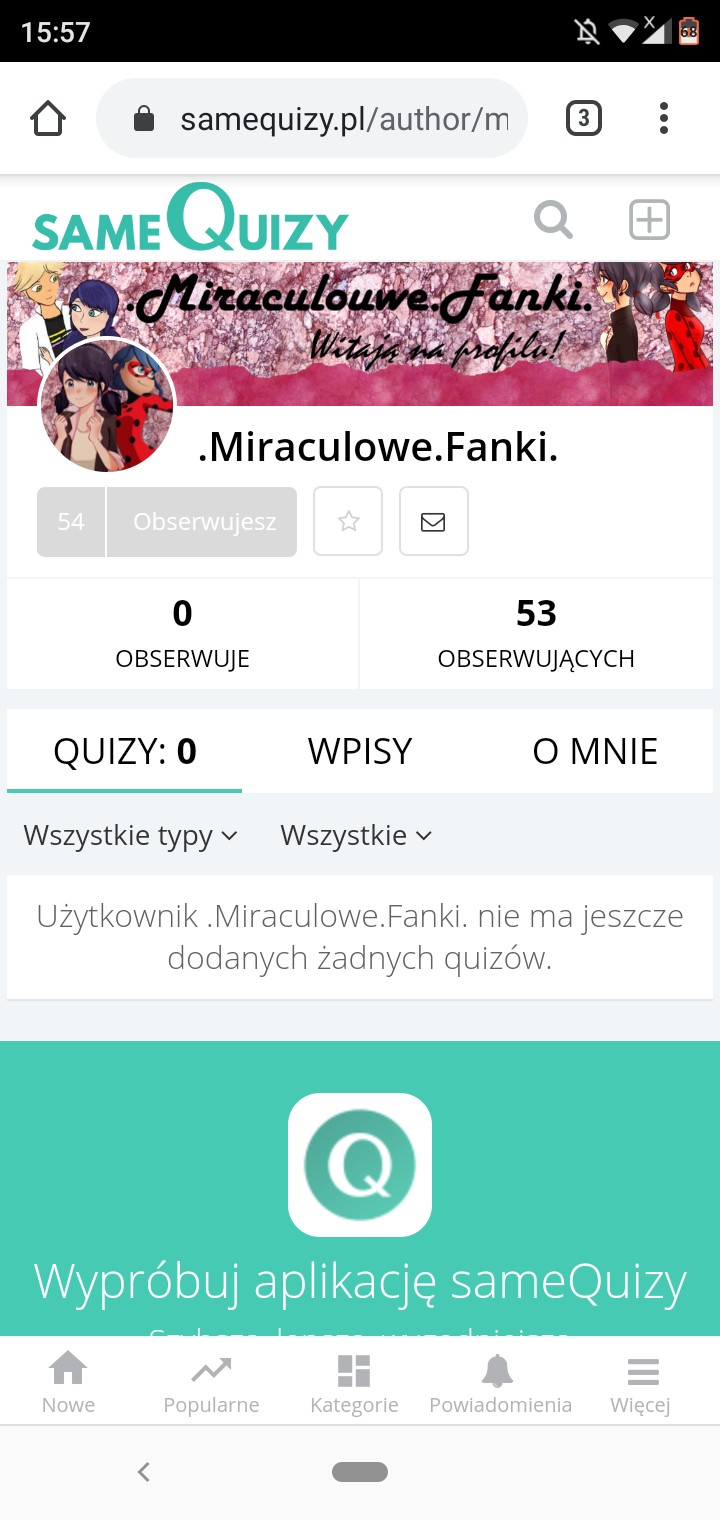Expand the Wszystkie filter dropdown
The height and width of the screenshot is (1520, 720).
coord(356,835)
